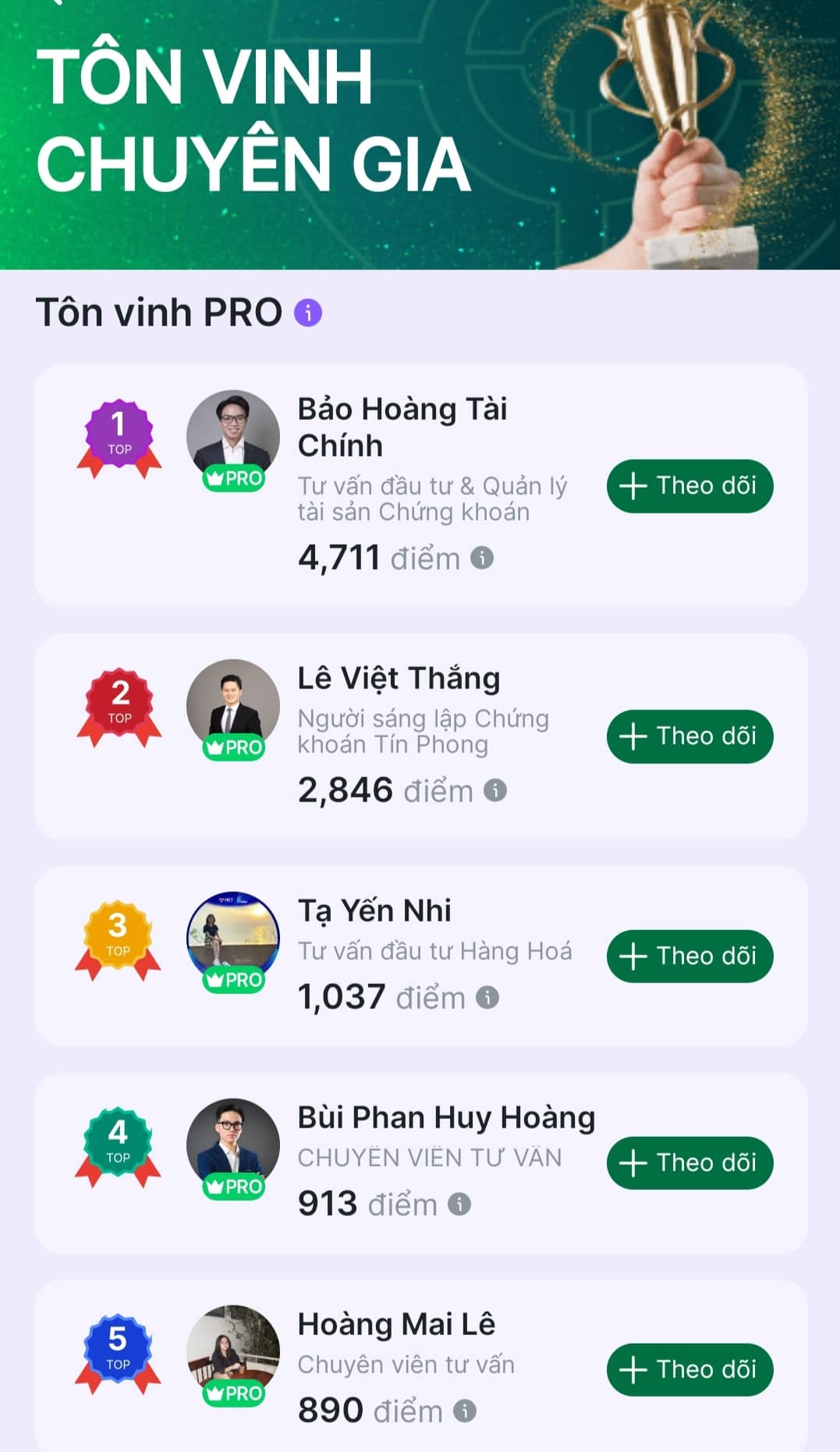Open info about 1,037 điểm score
The width and height of the screenshot is (840, 1452).
click(x=487, y=997)
